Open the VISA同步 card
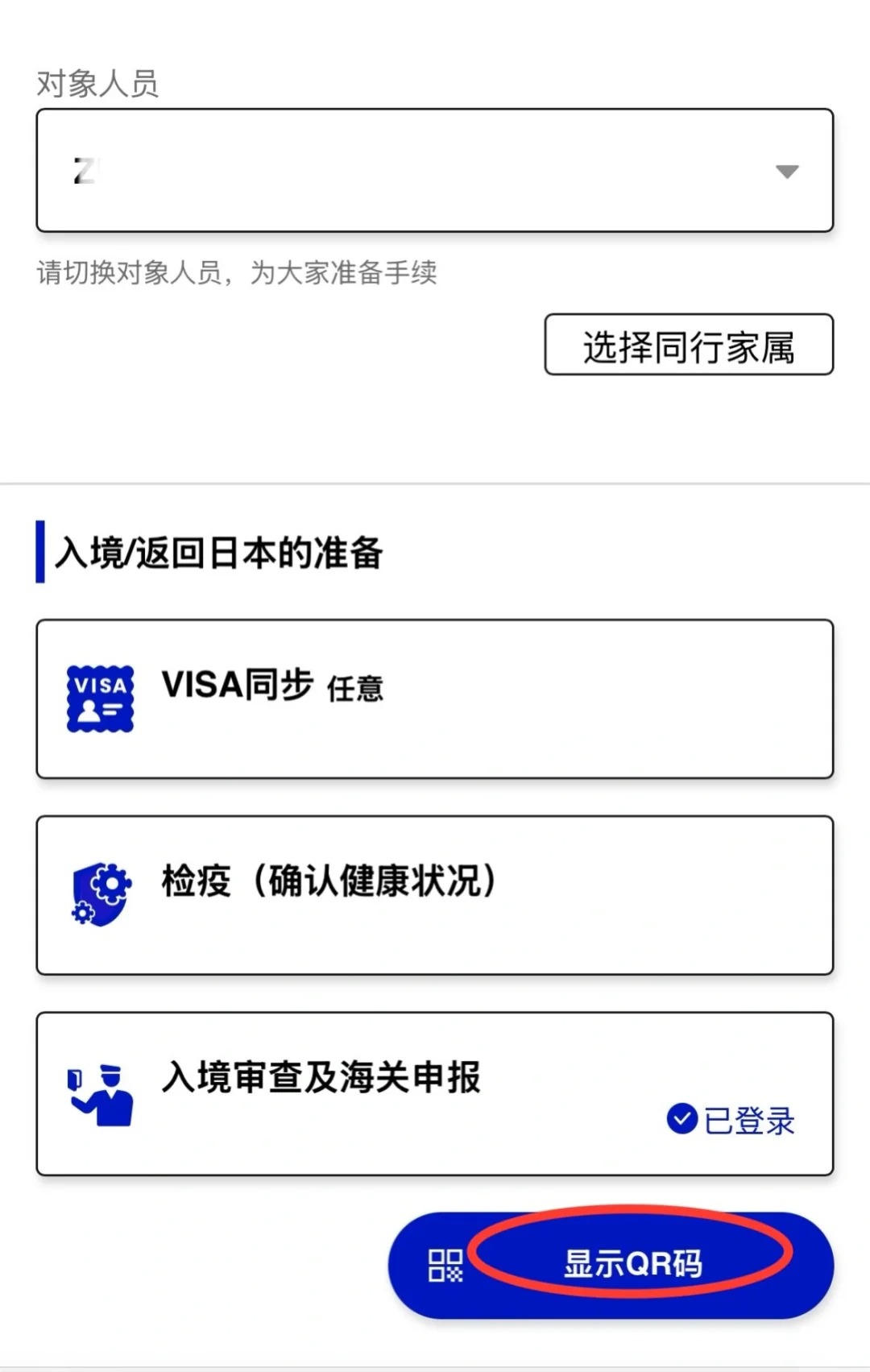 [435, 698]
